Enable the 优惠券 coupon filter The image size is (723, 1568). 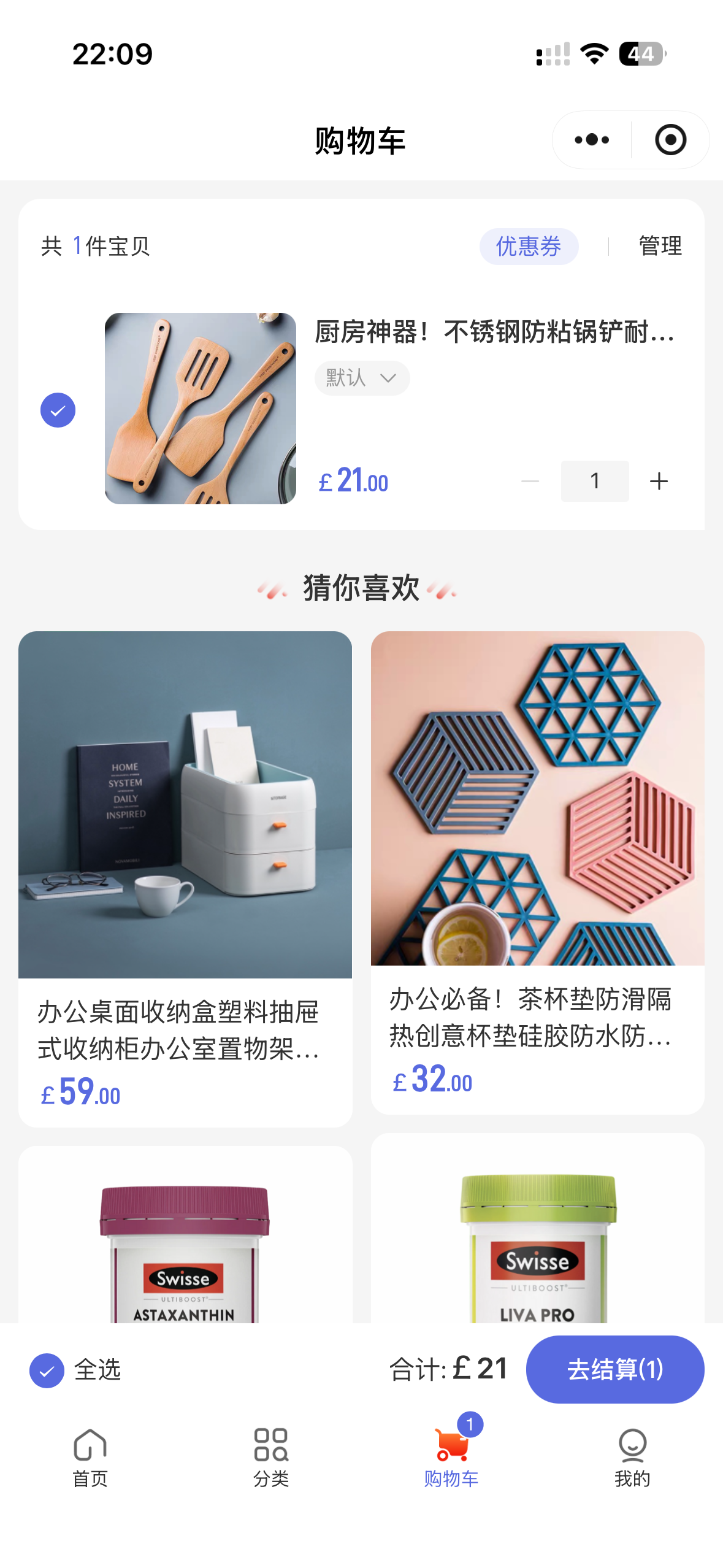coord(529,247)
